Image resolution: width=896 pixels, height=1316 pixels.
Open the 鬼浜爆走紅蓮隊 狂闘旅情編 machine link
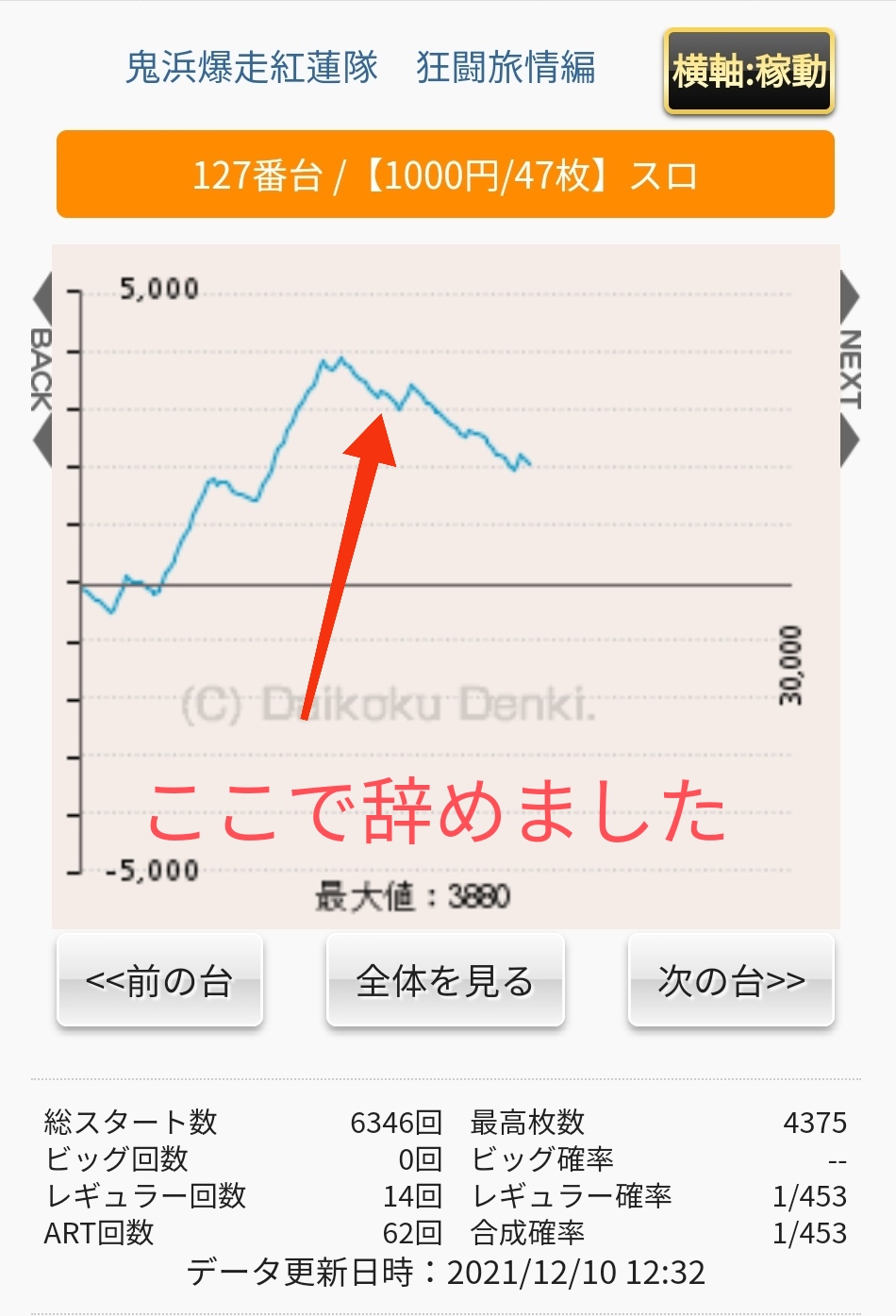coord(360,68)
